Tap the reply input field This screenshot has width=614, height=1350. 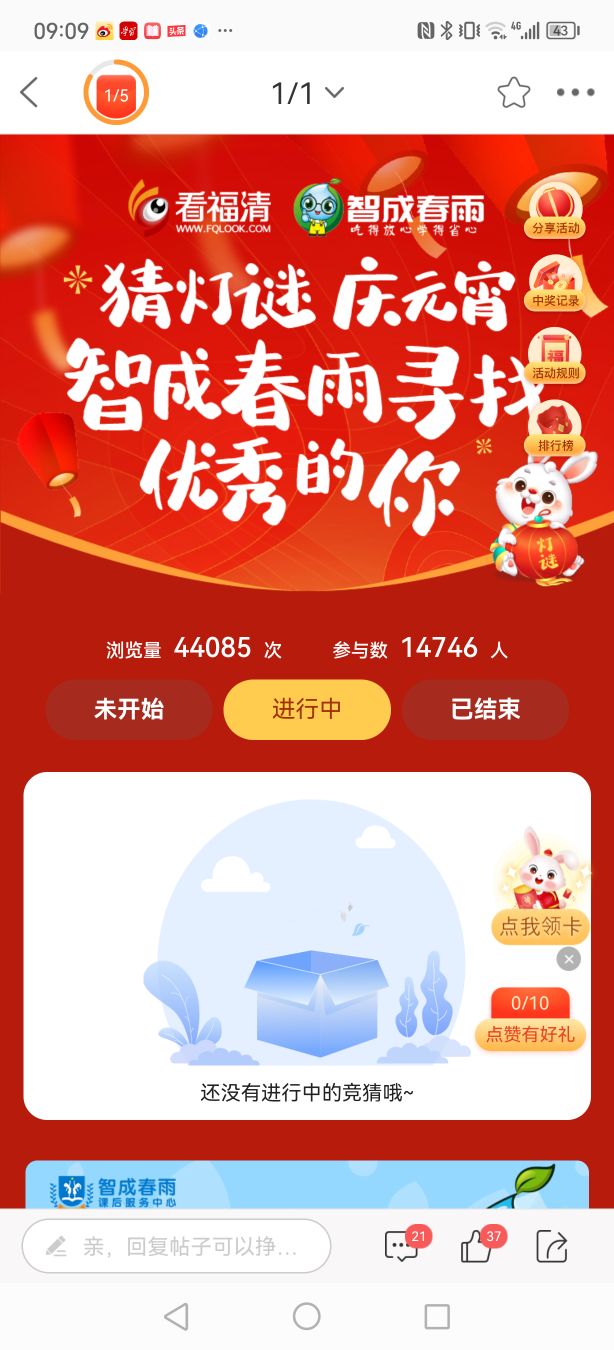coord(176,1246)
